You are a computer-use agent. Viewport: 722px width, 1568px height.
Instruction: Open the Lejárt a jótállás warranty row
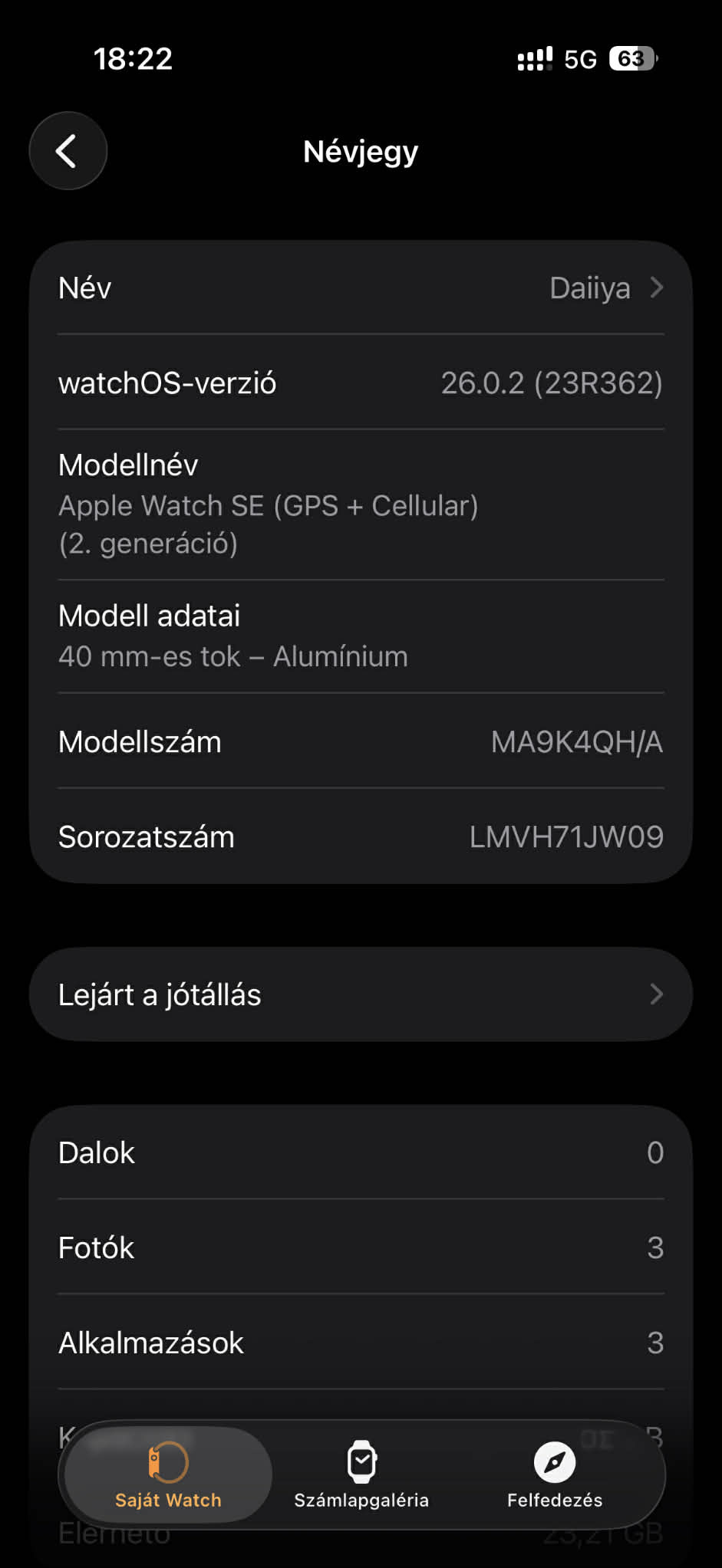pos(361,994)
